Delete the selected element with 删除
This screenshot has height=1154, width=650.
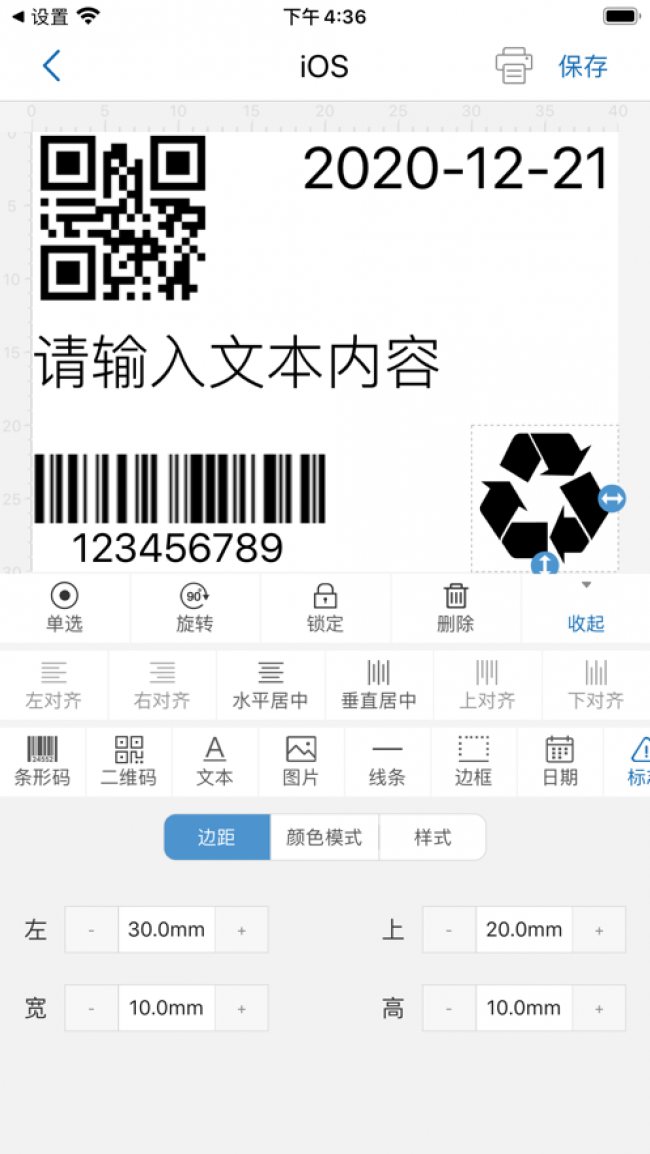456,609
